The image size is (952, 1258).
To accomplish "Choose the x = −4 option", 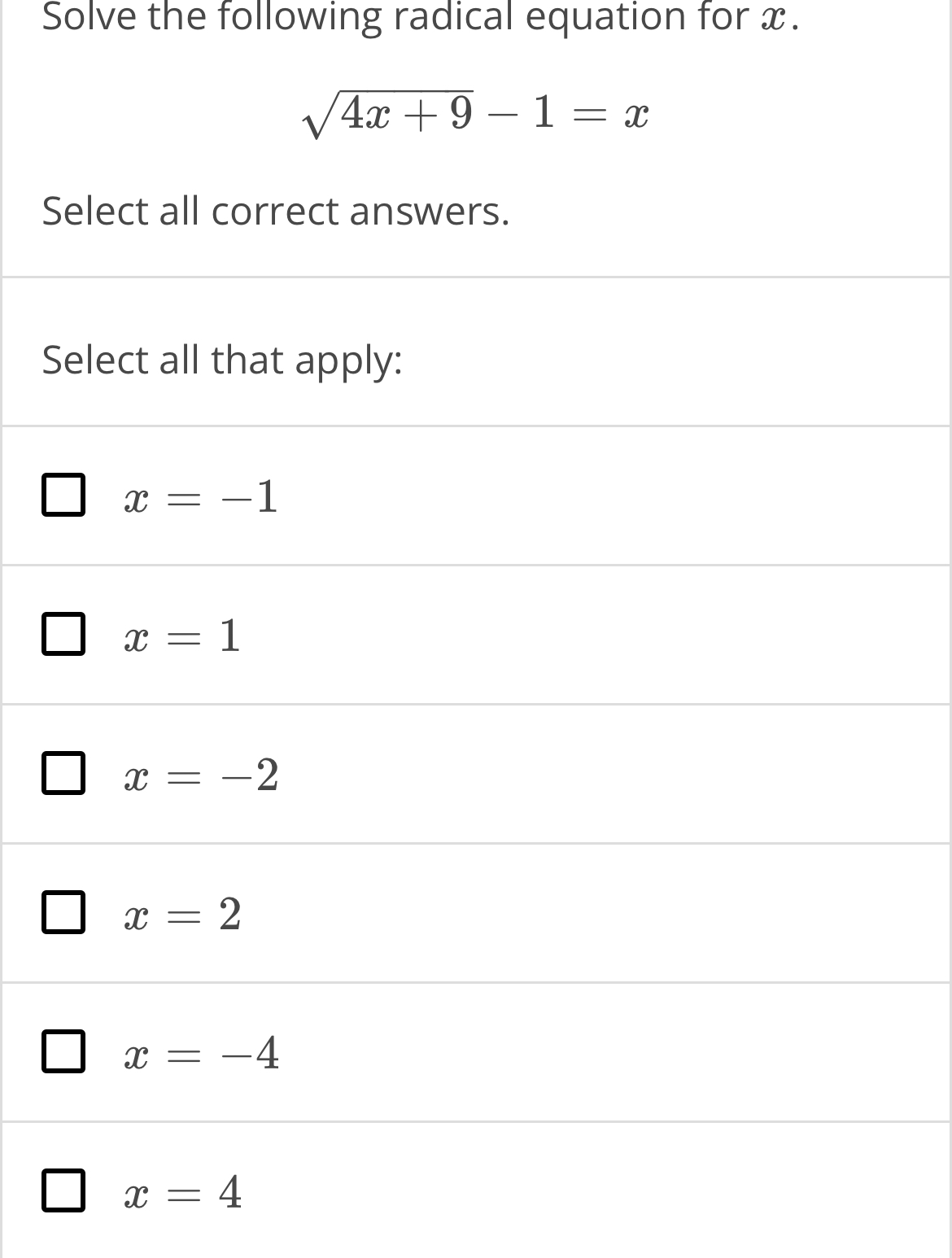I will 63,1051.
